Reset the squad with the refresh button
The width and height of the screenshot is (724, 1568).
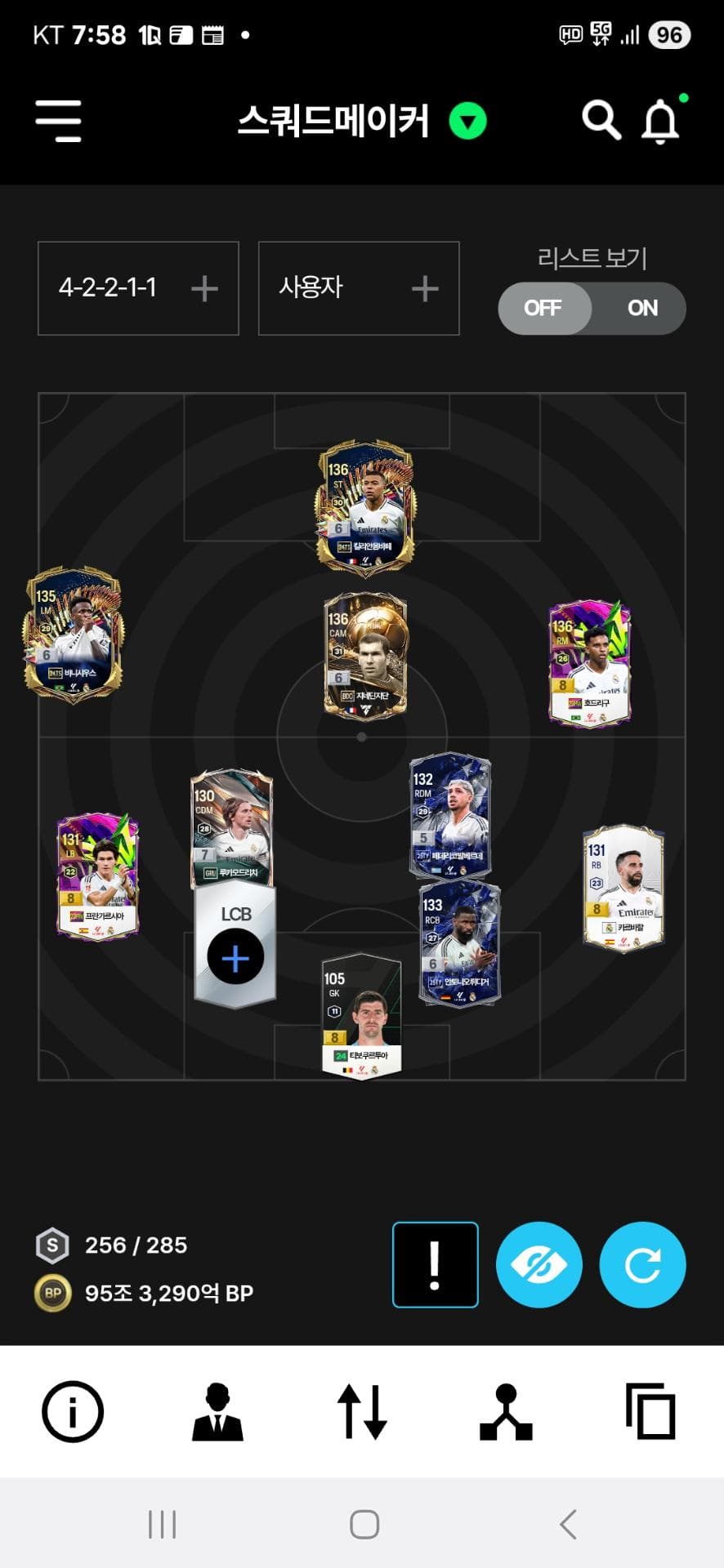point(642,1264)
